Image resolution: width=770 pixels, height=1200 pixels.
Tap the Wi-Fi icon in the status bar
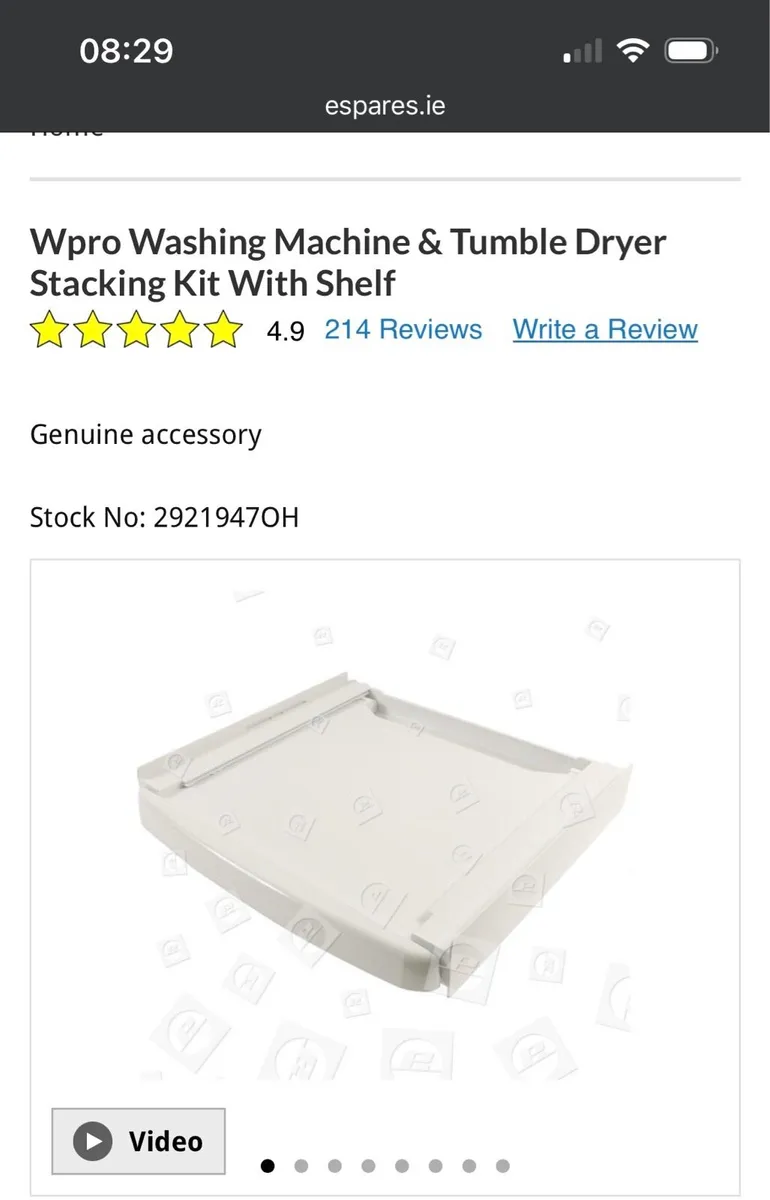(633, 49)
